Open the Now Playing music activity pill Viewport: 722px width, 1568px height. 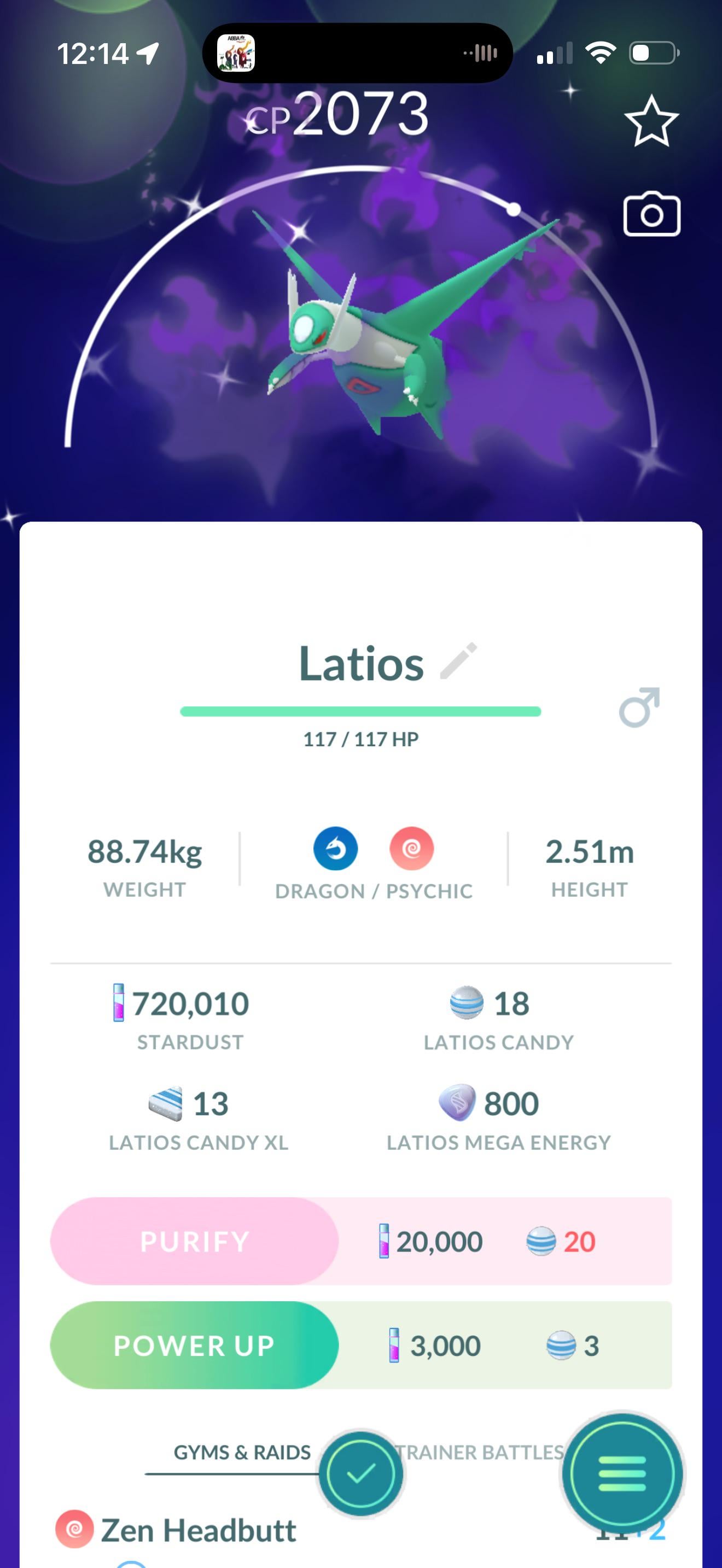(357, 53)
